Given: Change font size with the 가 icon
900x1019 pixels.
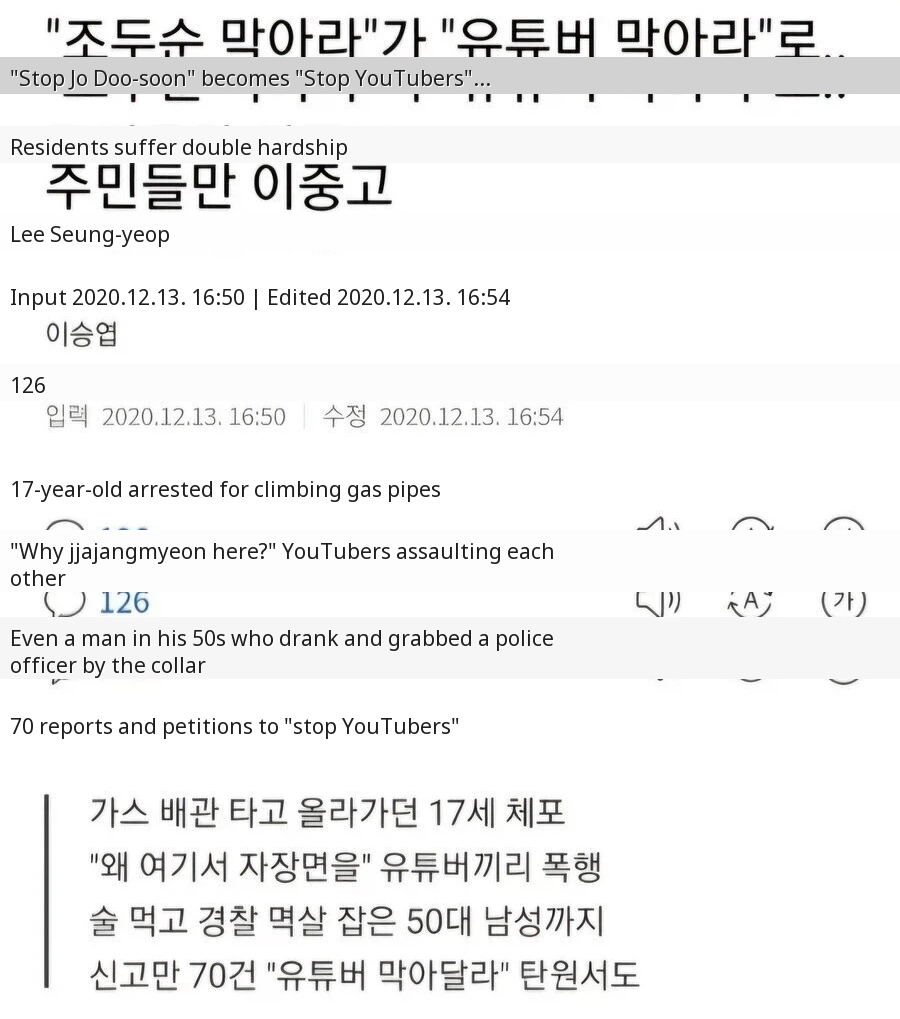Looking at the screenshot, I should (x=843, y=601).
